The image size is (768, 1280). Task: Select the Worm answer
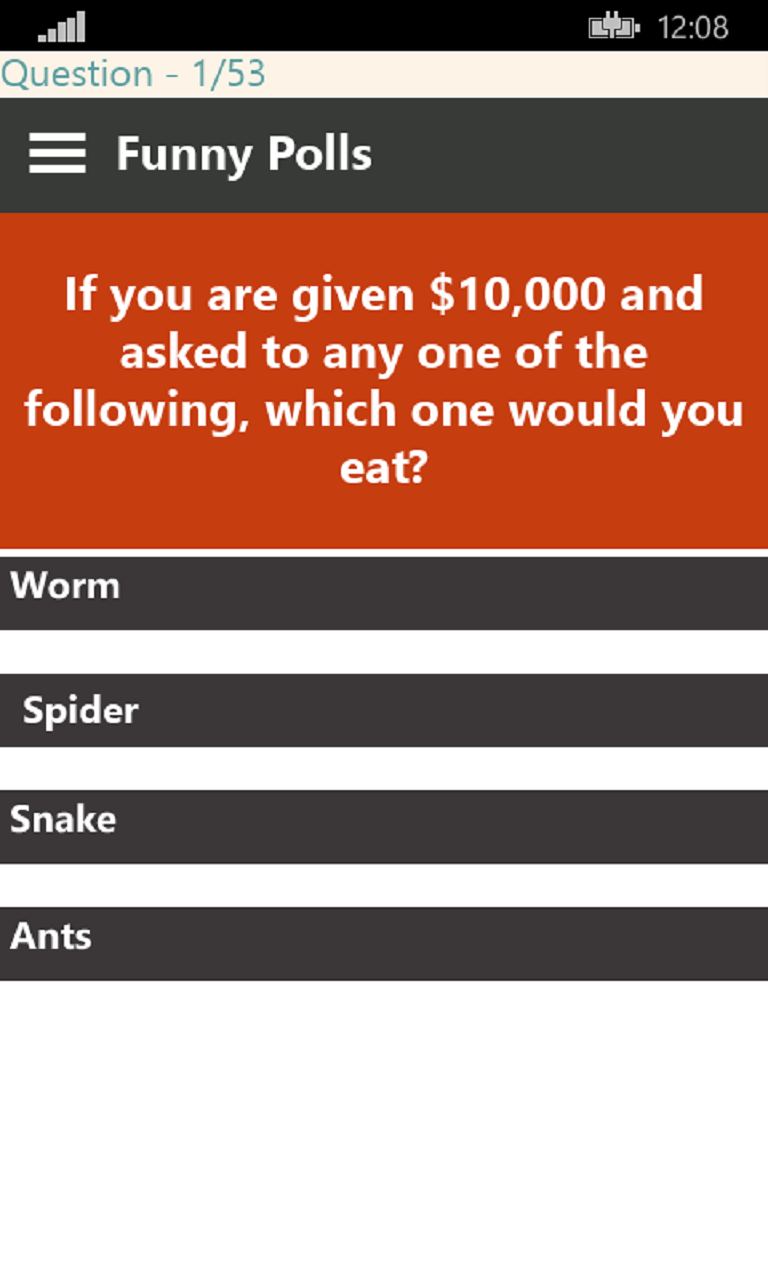click(384, 593)
